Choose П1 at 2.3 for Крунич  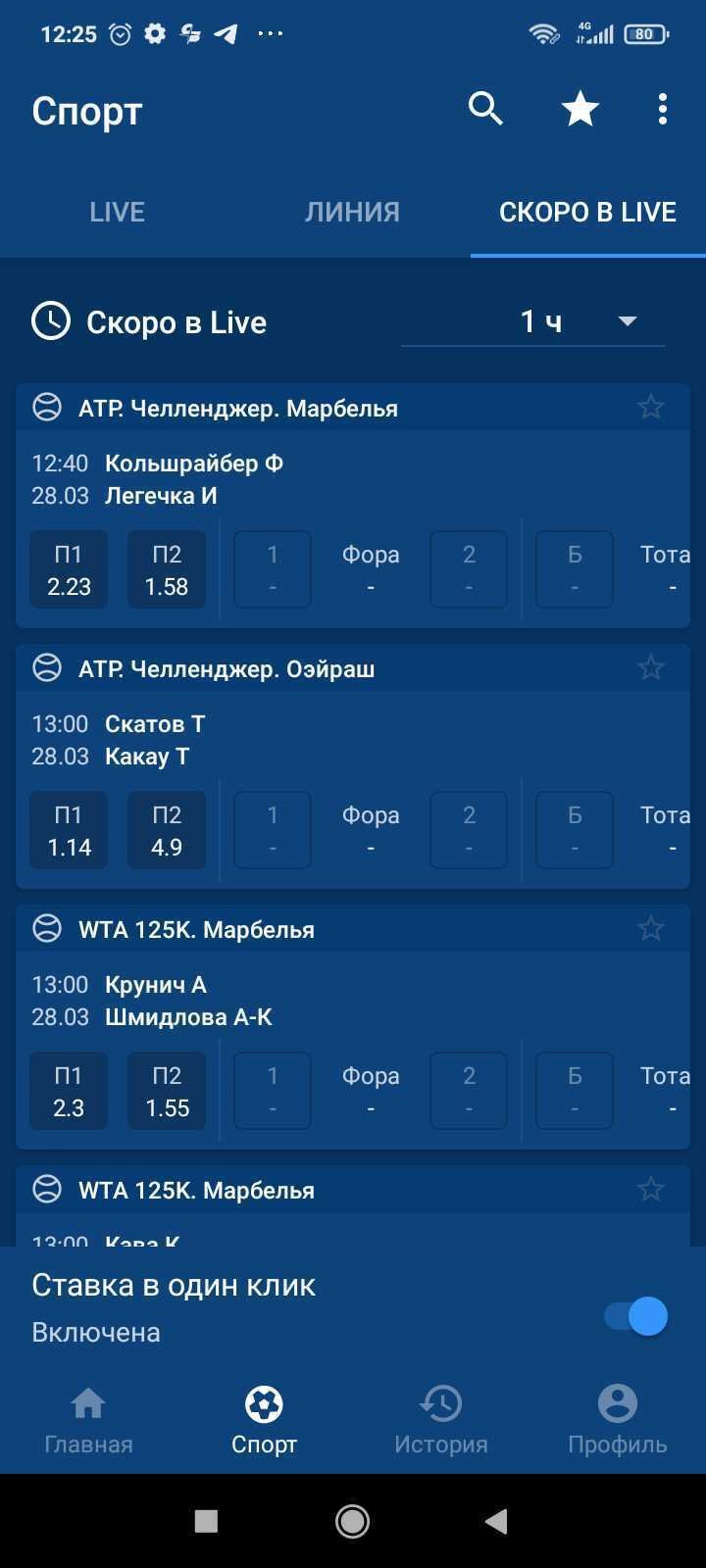point(69,1092)
